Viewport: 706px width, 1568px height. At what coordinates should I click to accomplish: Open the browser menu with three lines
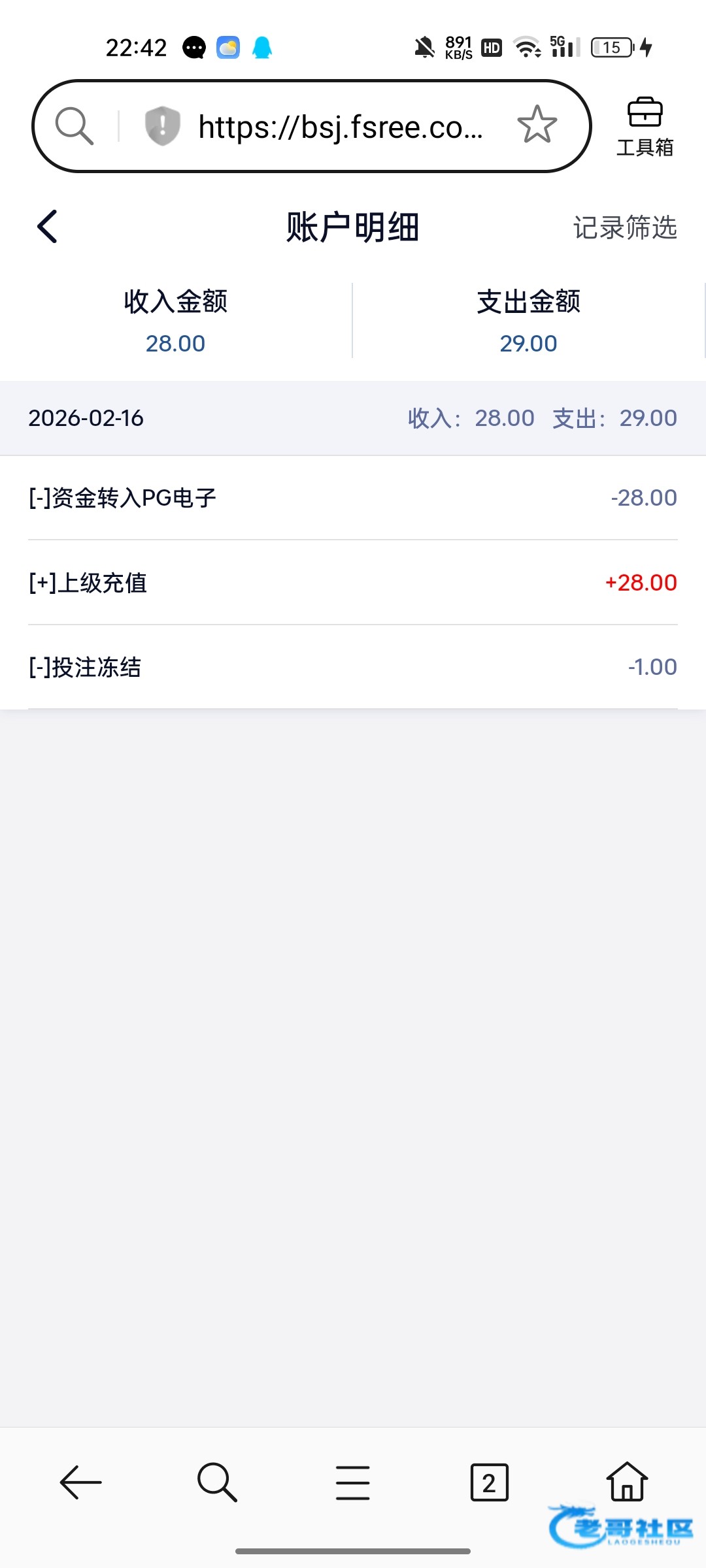(x=353, y=1482)
